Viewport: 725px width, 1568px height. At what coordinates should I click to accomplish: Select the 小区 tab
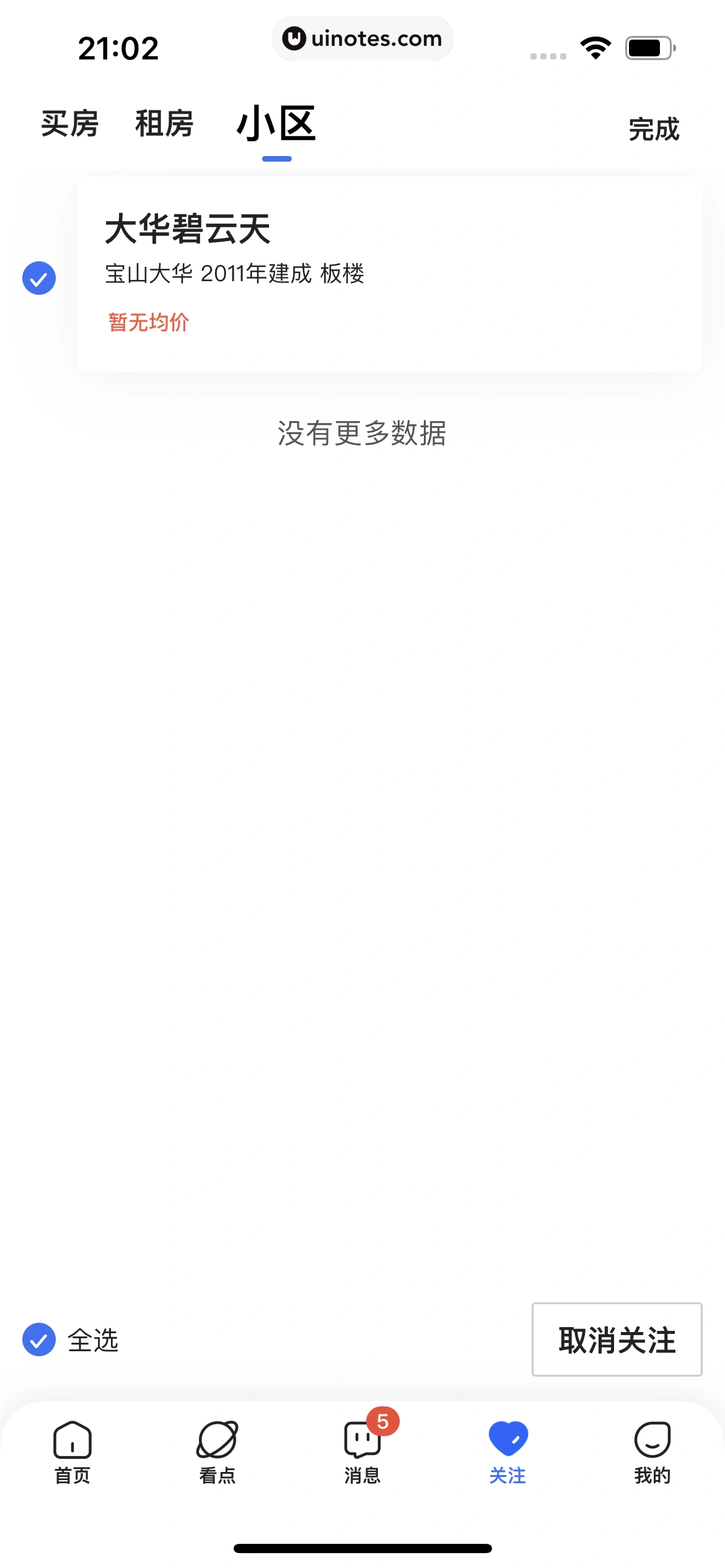tap(276, 124)
